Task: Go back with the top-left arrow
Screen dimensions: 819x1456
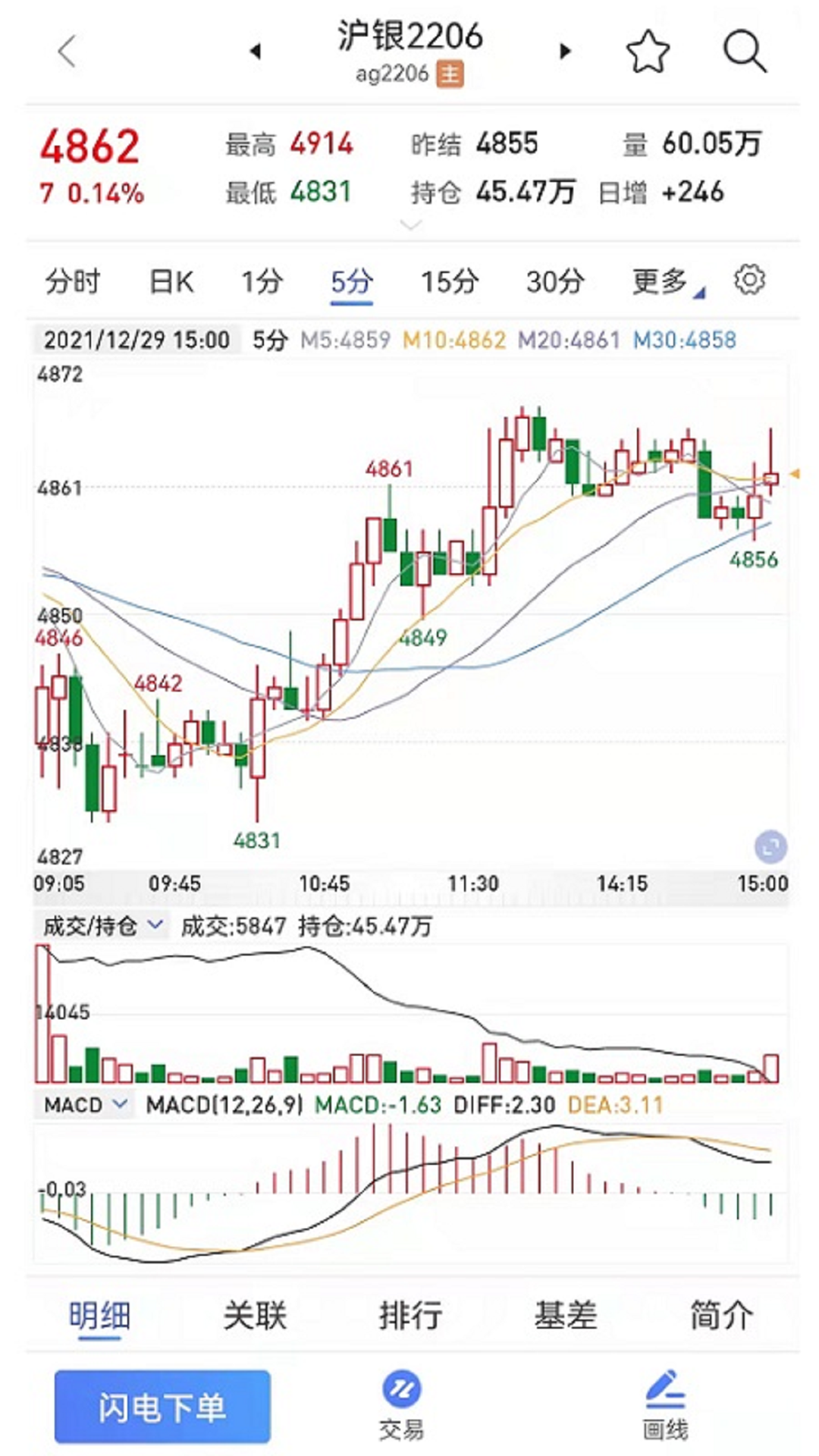Action: [x=67, y=52]
